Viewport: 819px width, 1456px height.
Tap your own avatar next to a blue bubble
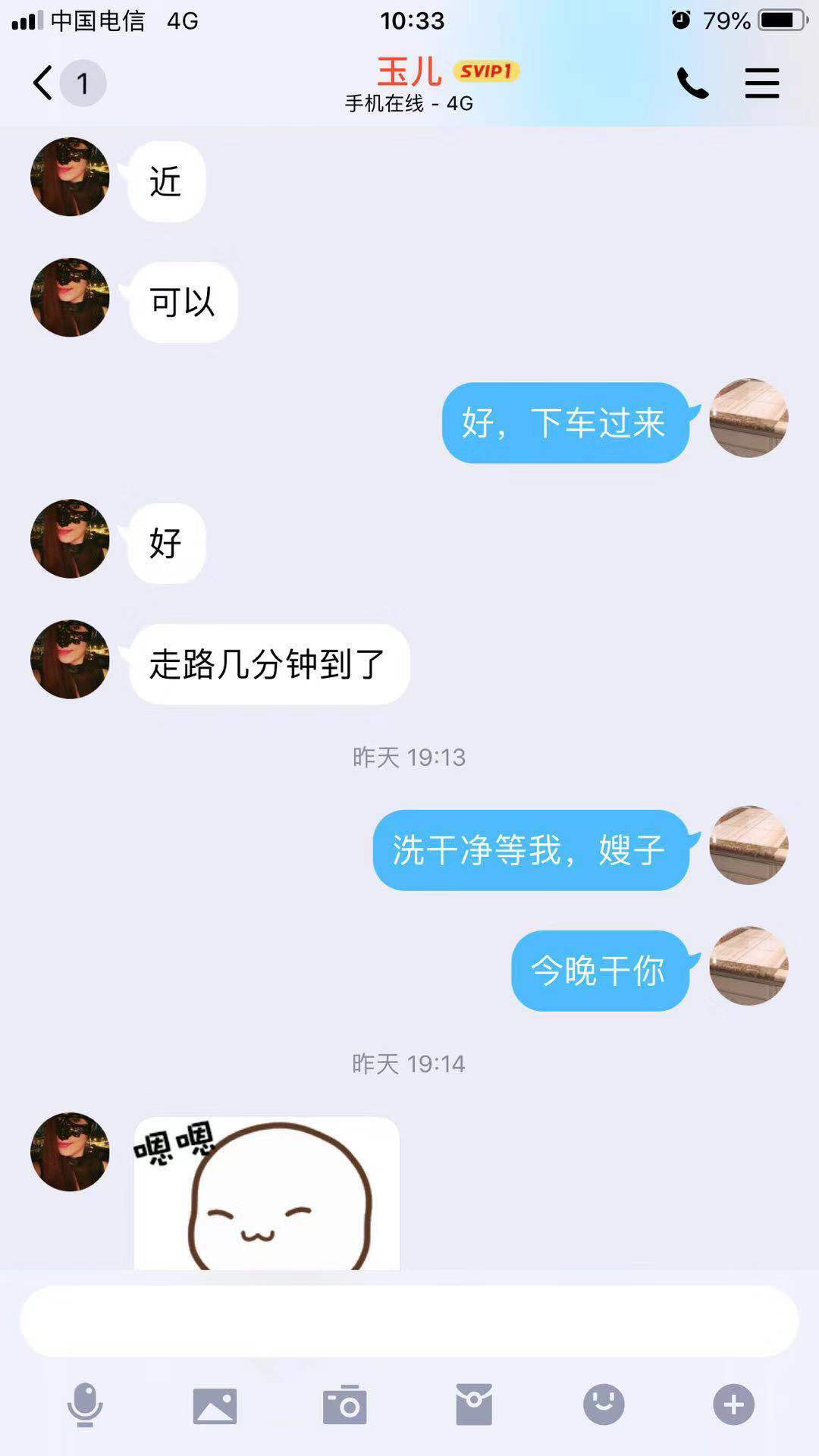pyautogui.click(x=748, y=418)
